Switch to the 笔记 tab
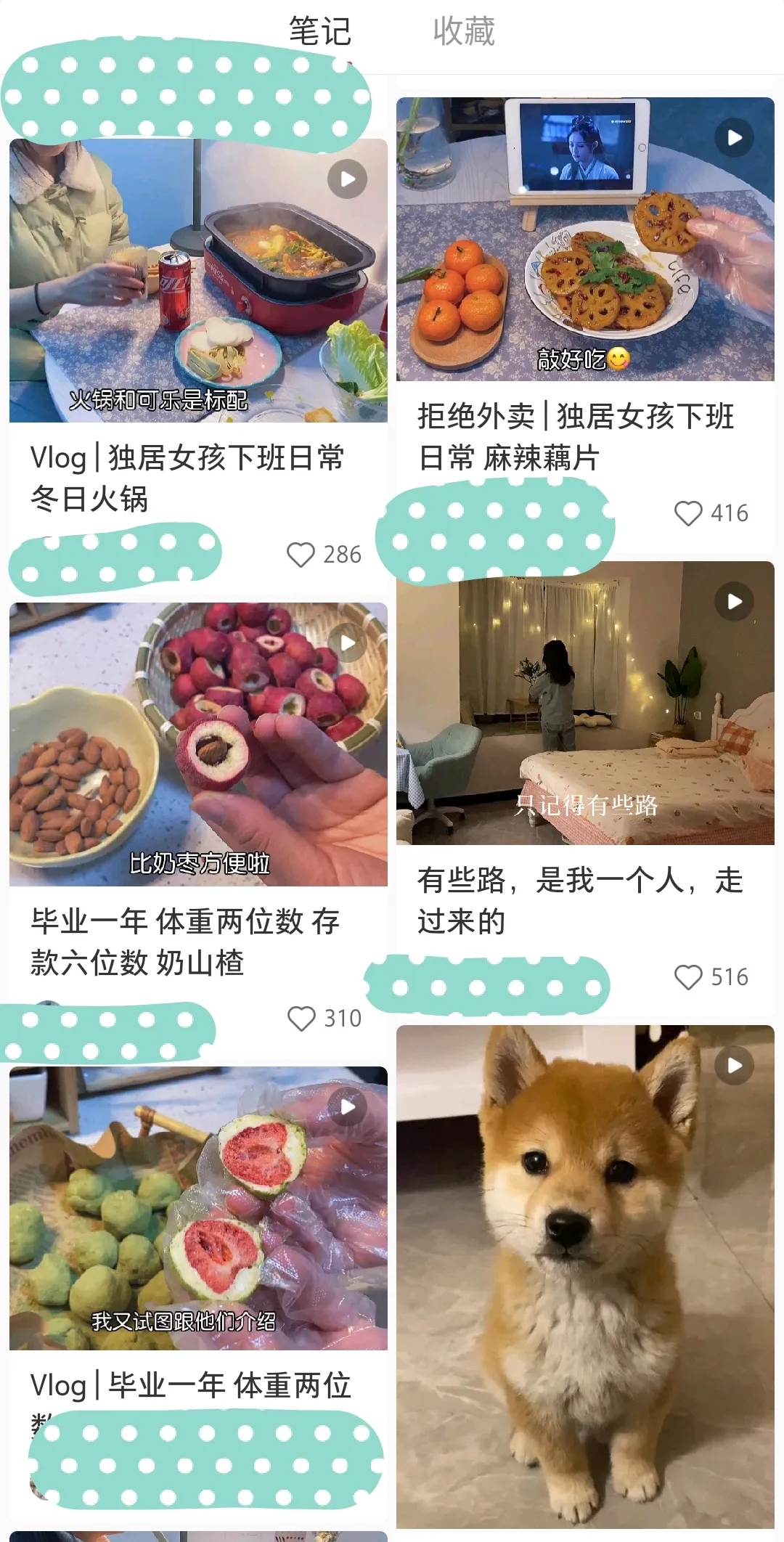This screenshot has width=784, height=1542. (319, 31)
